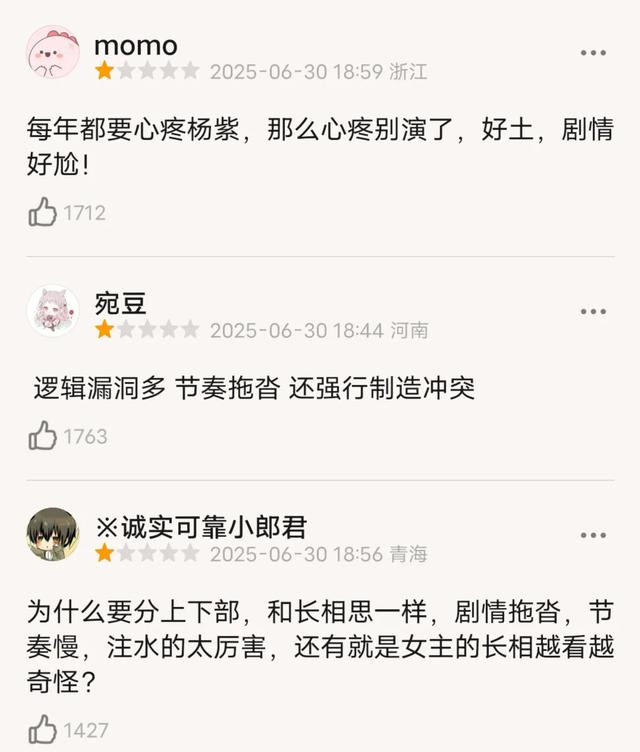
Task: Open the overflow menu on momo's review
Action: click(x=593, y=52)
